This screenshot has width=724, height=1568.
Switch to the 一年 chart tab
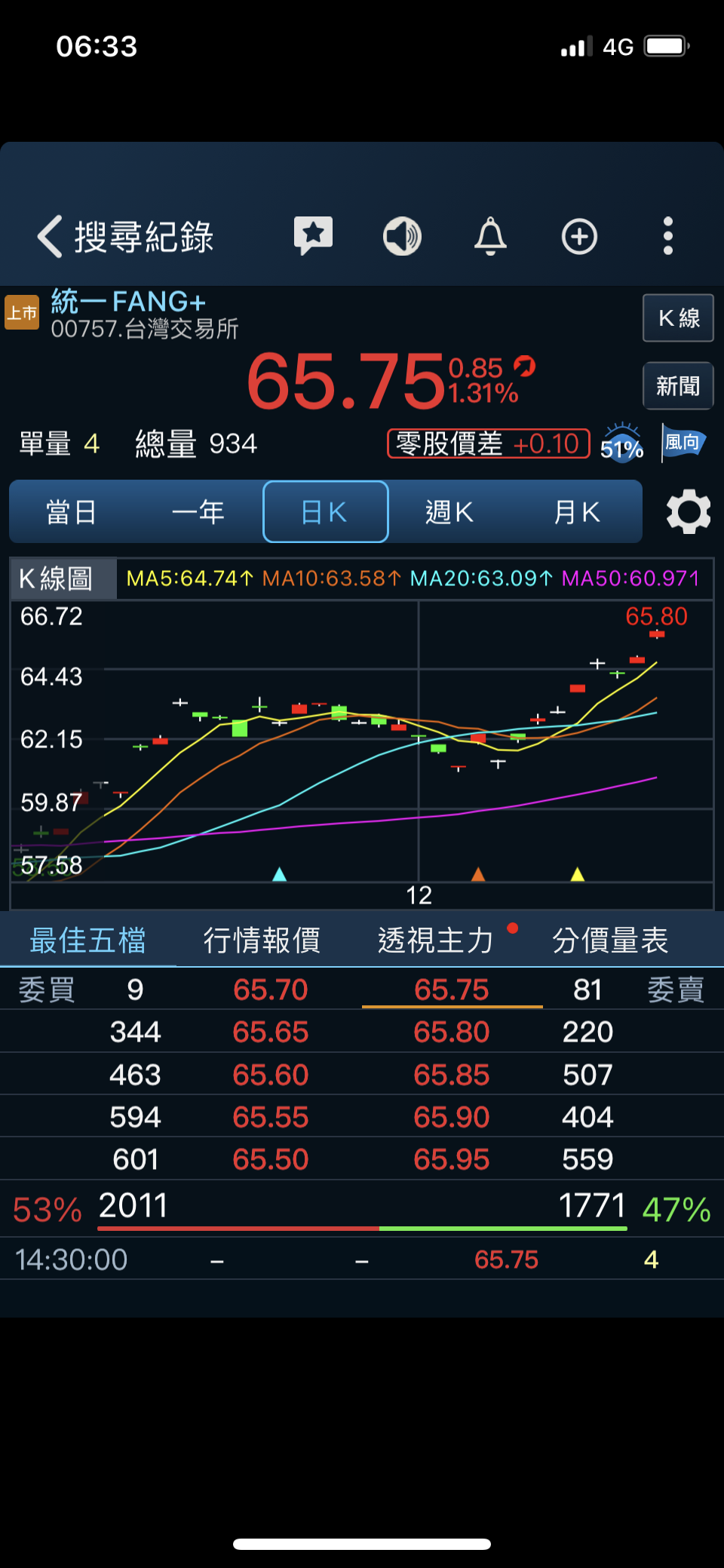point(198,512)
